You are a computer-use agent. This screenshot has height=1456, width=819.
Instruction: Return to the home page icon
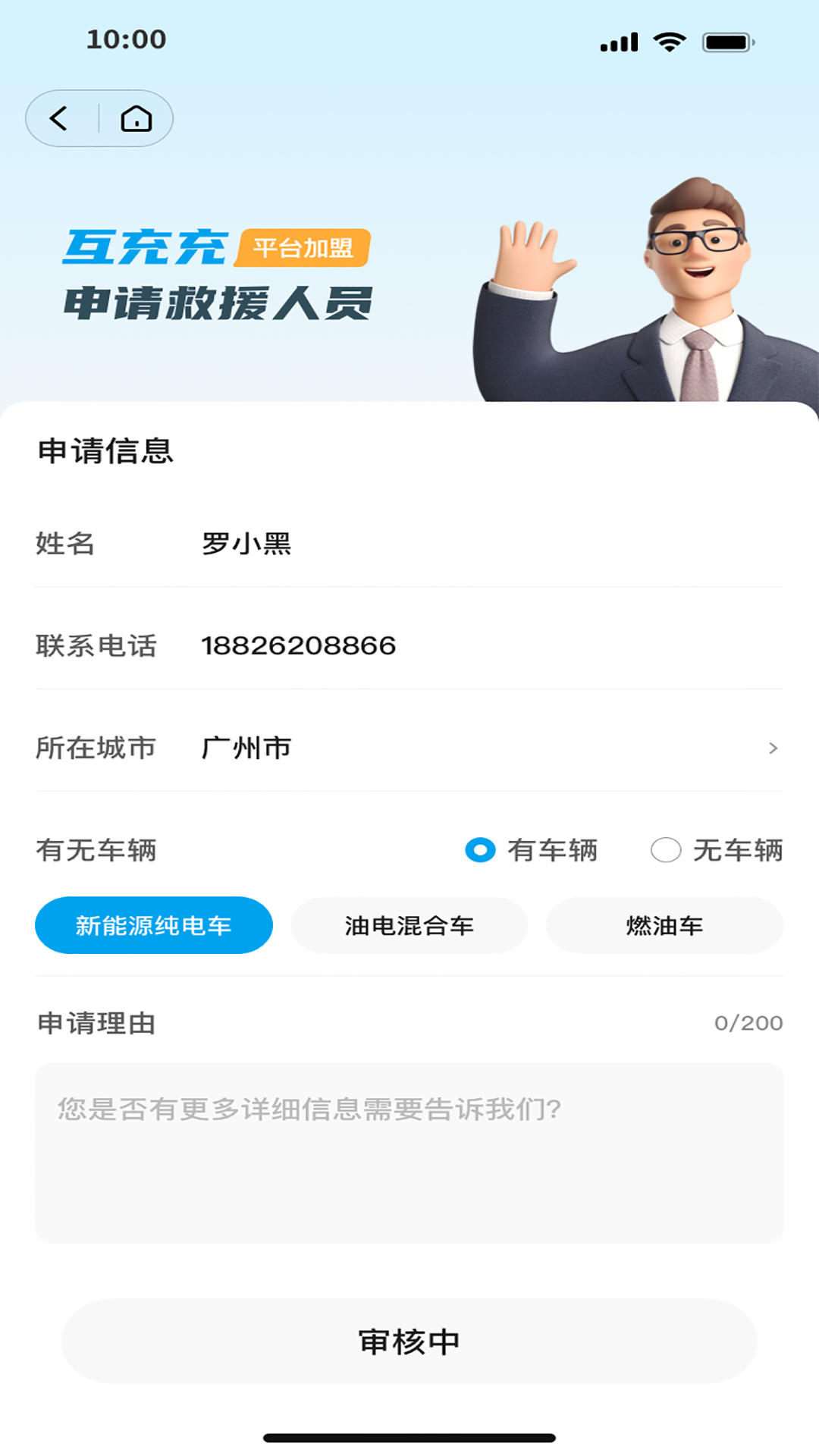point(136,118)
